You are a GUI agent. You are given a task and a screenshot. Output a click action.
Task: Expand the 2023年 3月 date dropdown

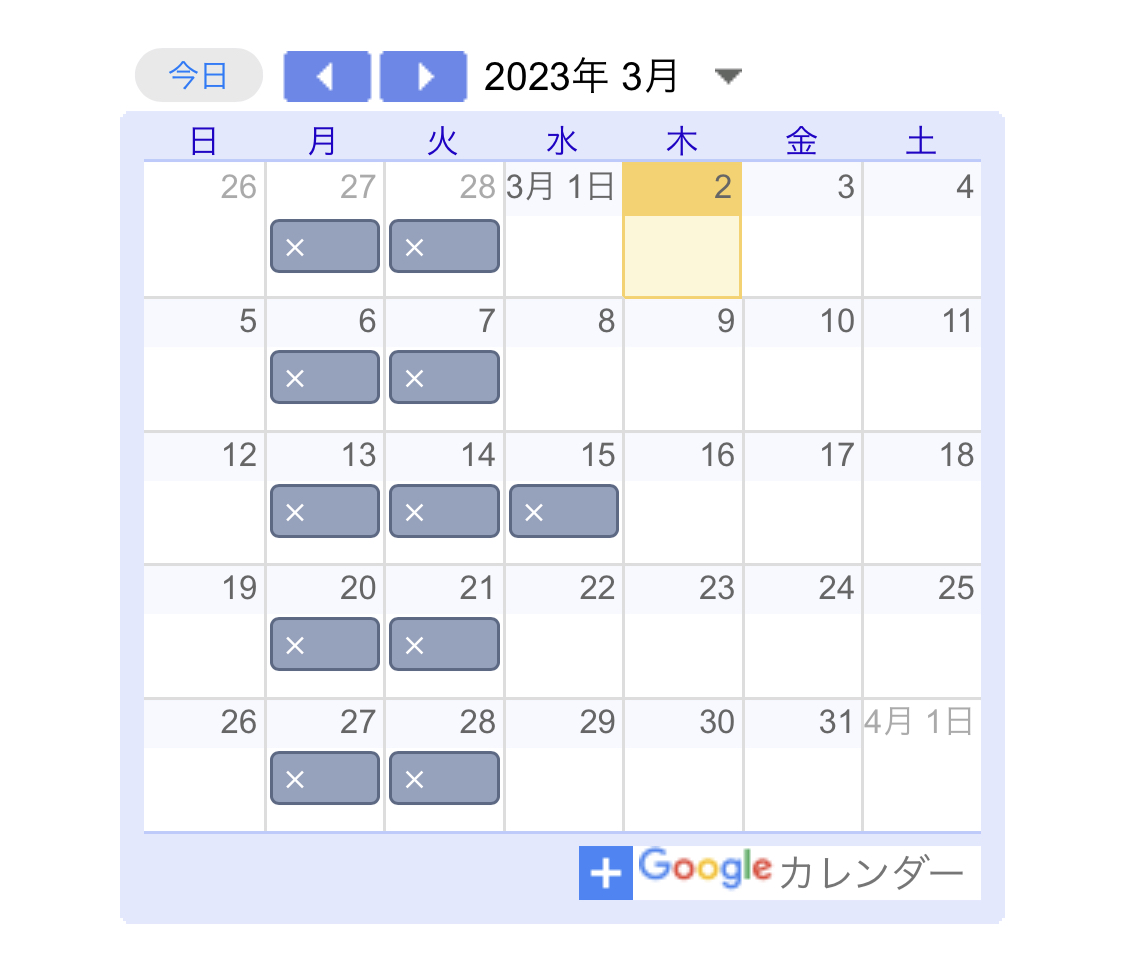coord(729,76)
